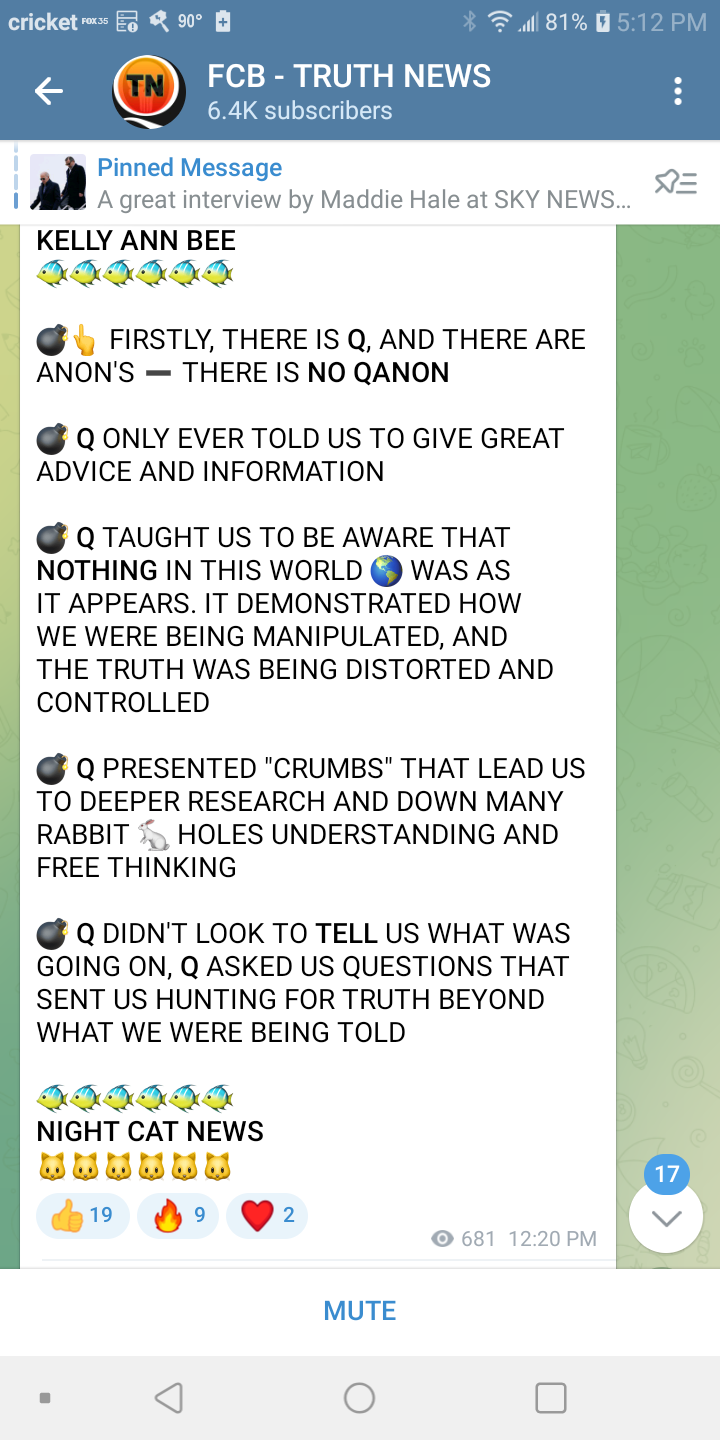Show the pinned messages list icon

tap(675, 182)
